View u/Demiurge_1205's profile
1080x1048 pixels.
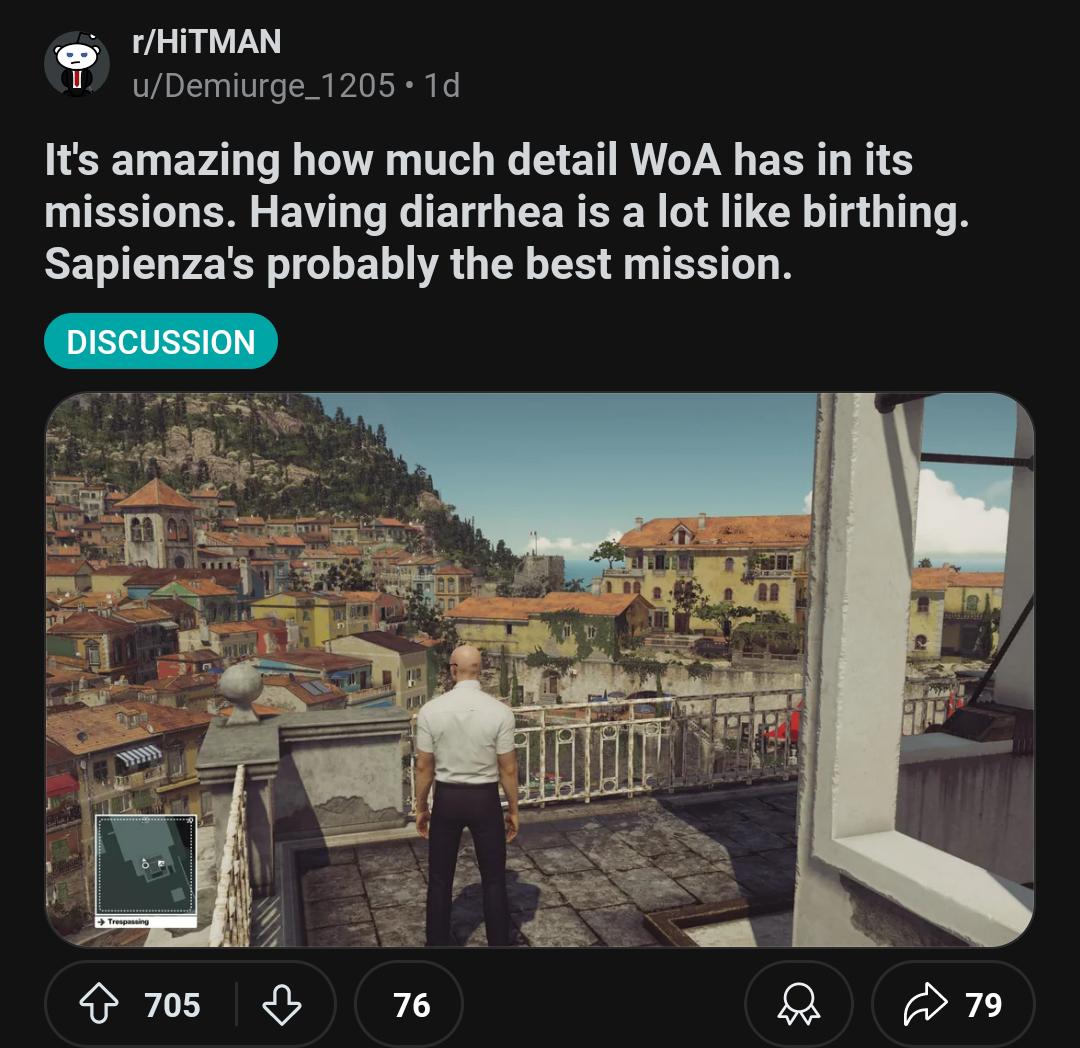tap(264, 86)
